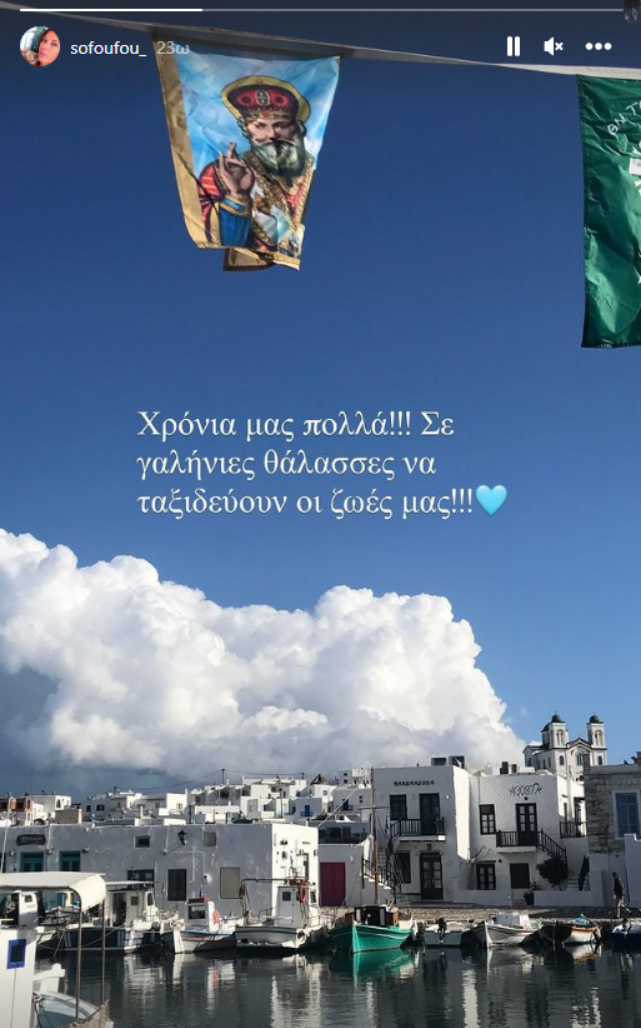Viewport: 641px width, 1028px height.
Task: Open the three-dot options menu
Action: tap(598, 46)
